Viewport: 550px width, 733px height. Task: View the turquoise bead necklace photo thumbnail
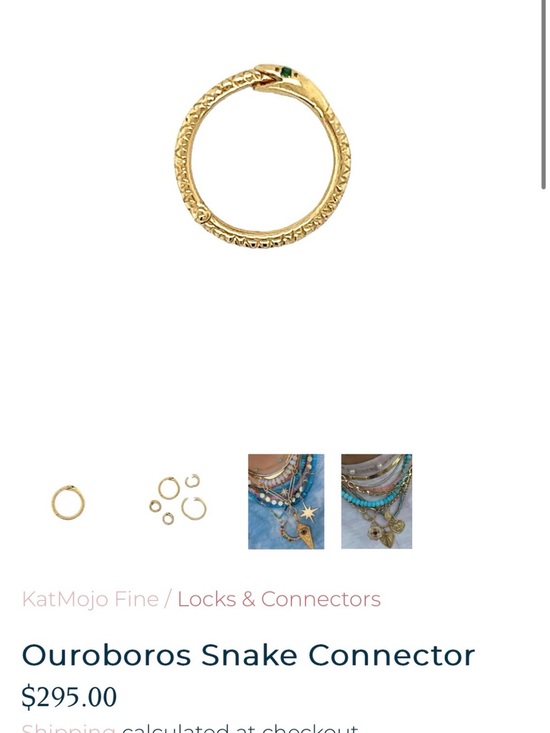[x=377, y=501]
